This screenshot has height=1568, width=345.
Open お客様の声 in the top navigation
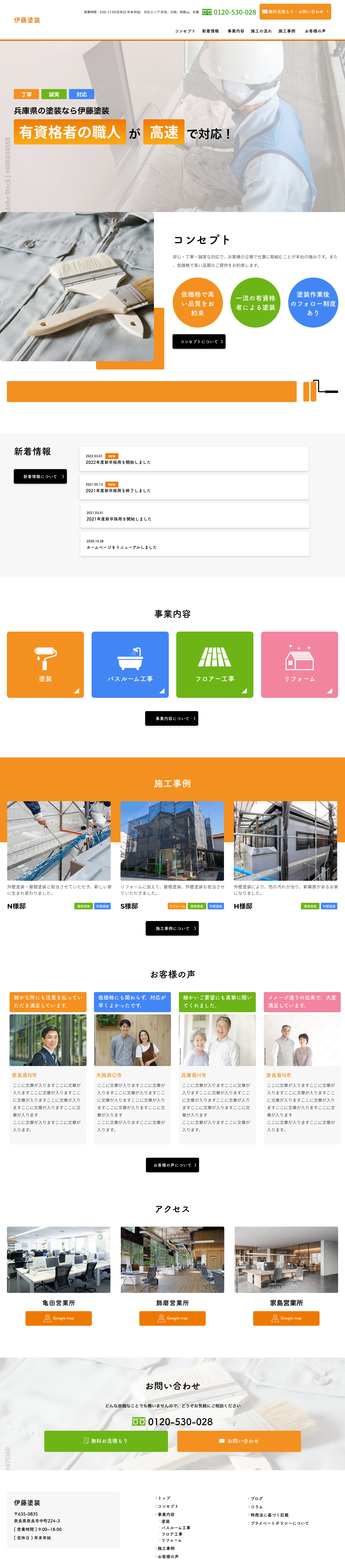pyautogui.click(x=314, y=31)
